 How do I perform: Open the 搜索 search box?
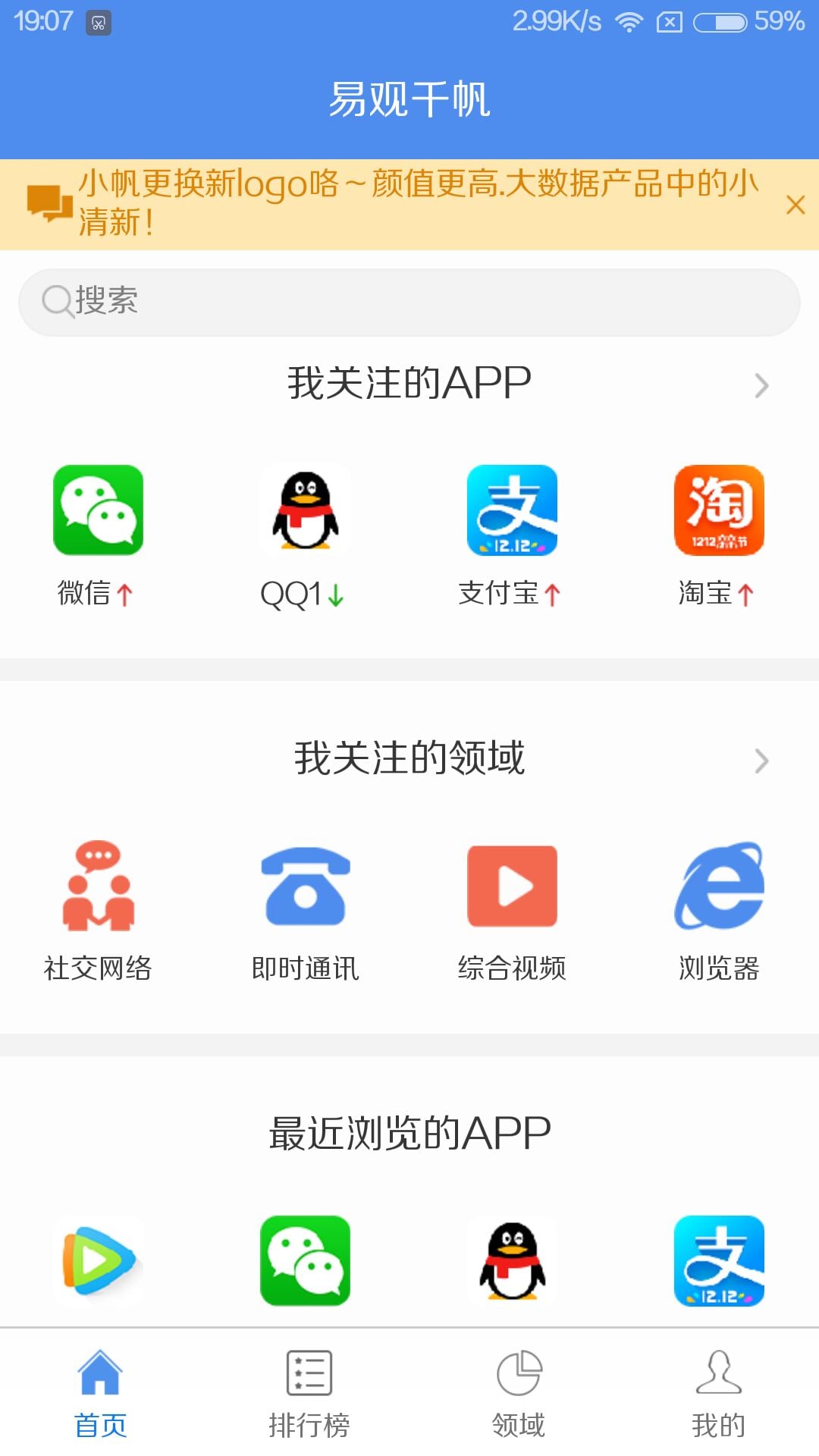click(x=409, y=302)
